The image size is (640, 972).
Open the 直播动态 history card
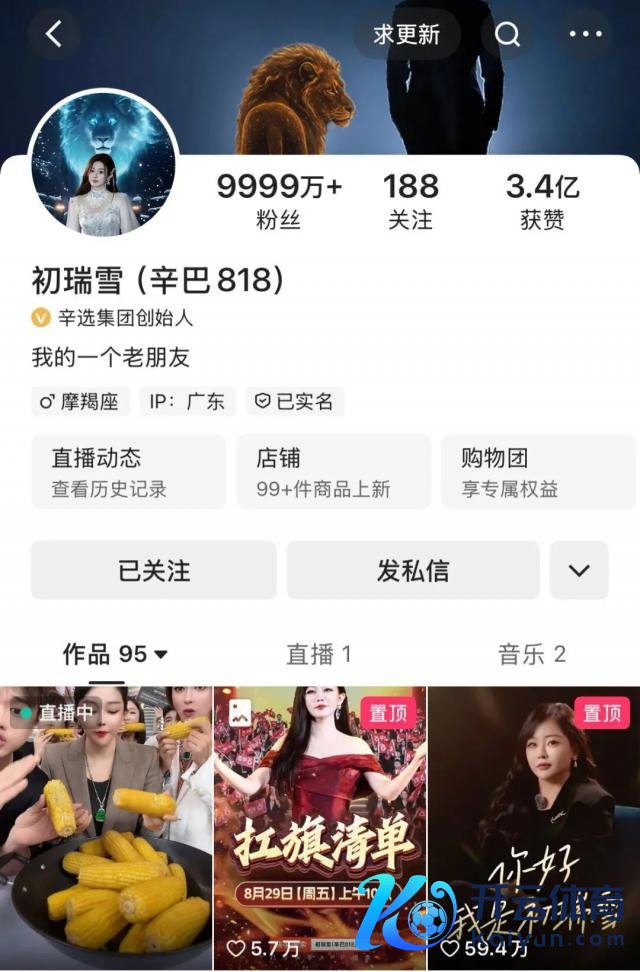pyautogui.click(x=128, y=472)
